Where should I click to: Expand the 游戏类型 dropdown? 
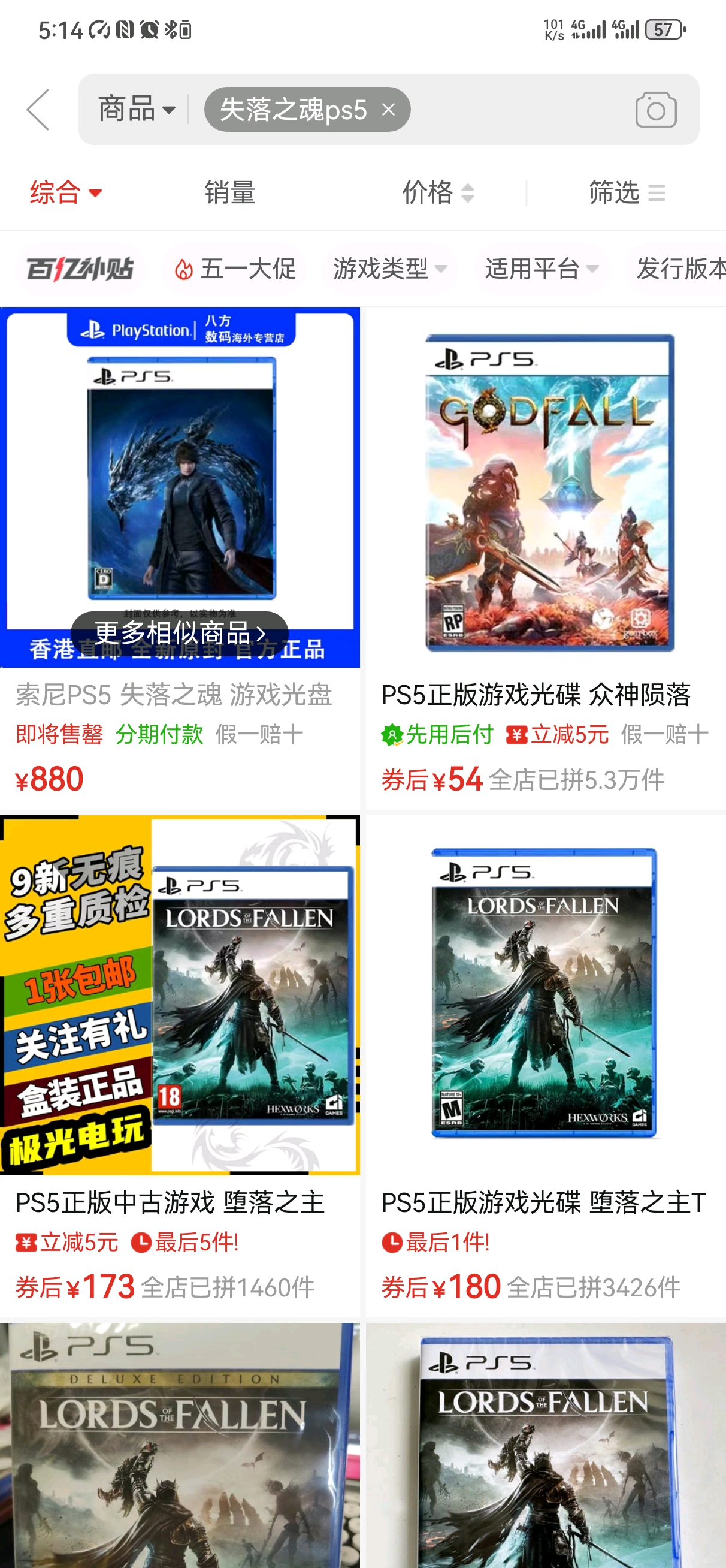click(x=389, y=269)
